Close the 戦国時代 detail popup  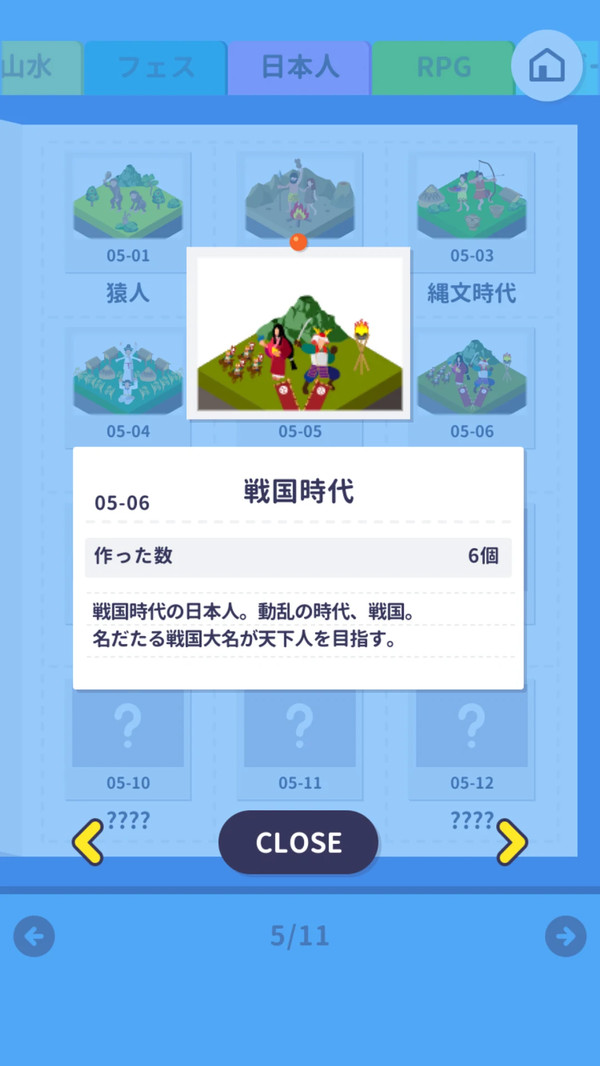tap(298, 842)
